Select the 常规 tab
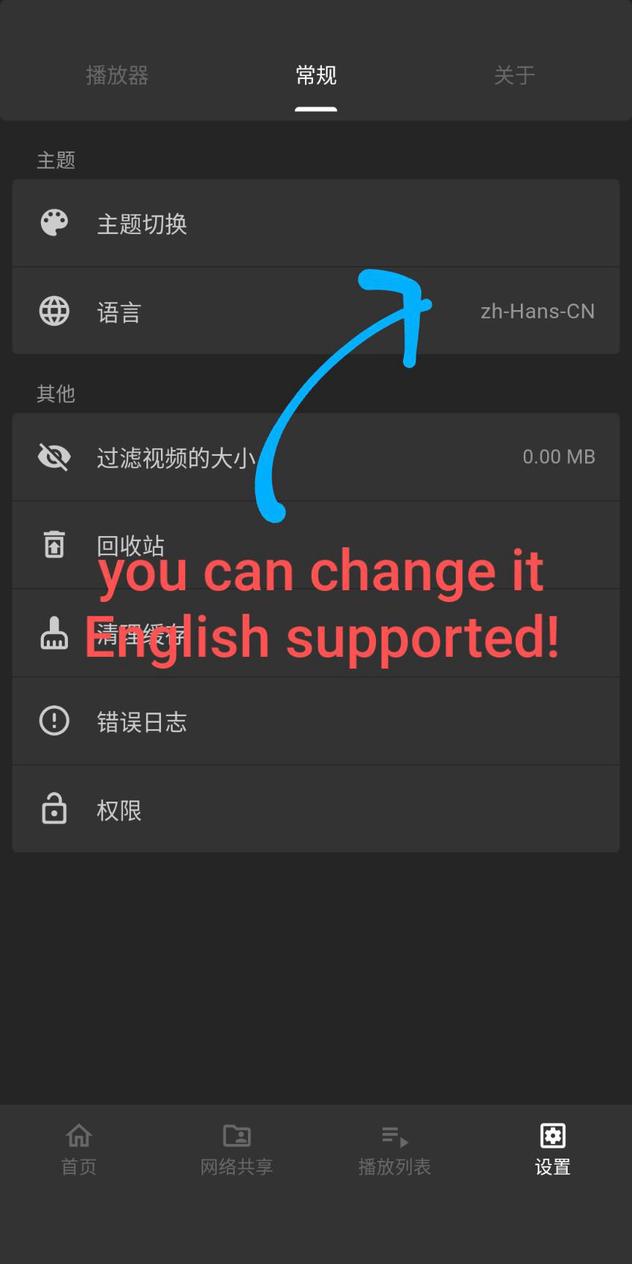 point(316,75)
